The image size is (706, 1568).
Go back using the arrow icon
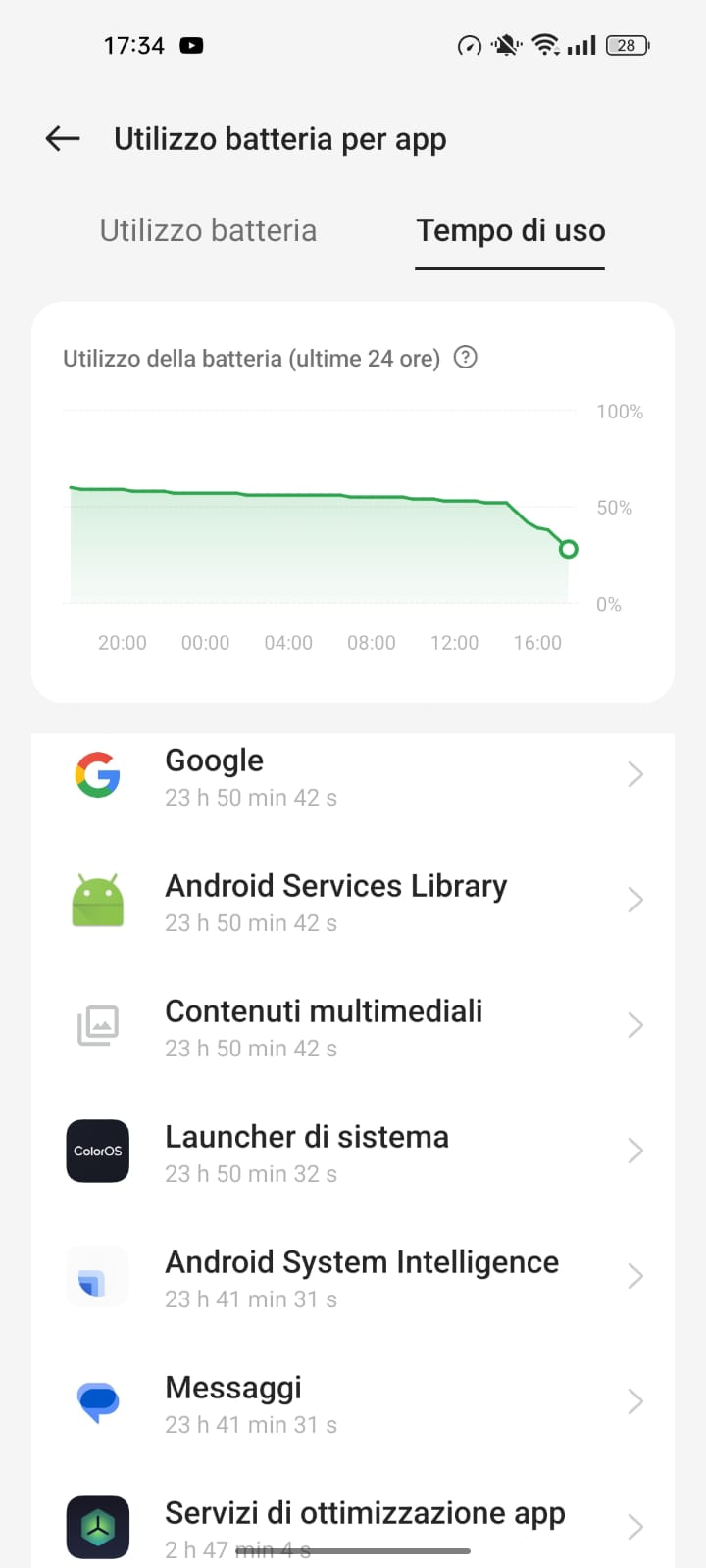coord(63,139)
